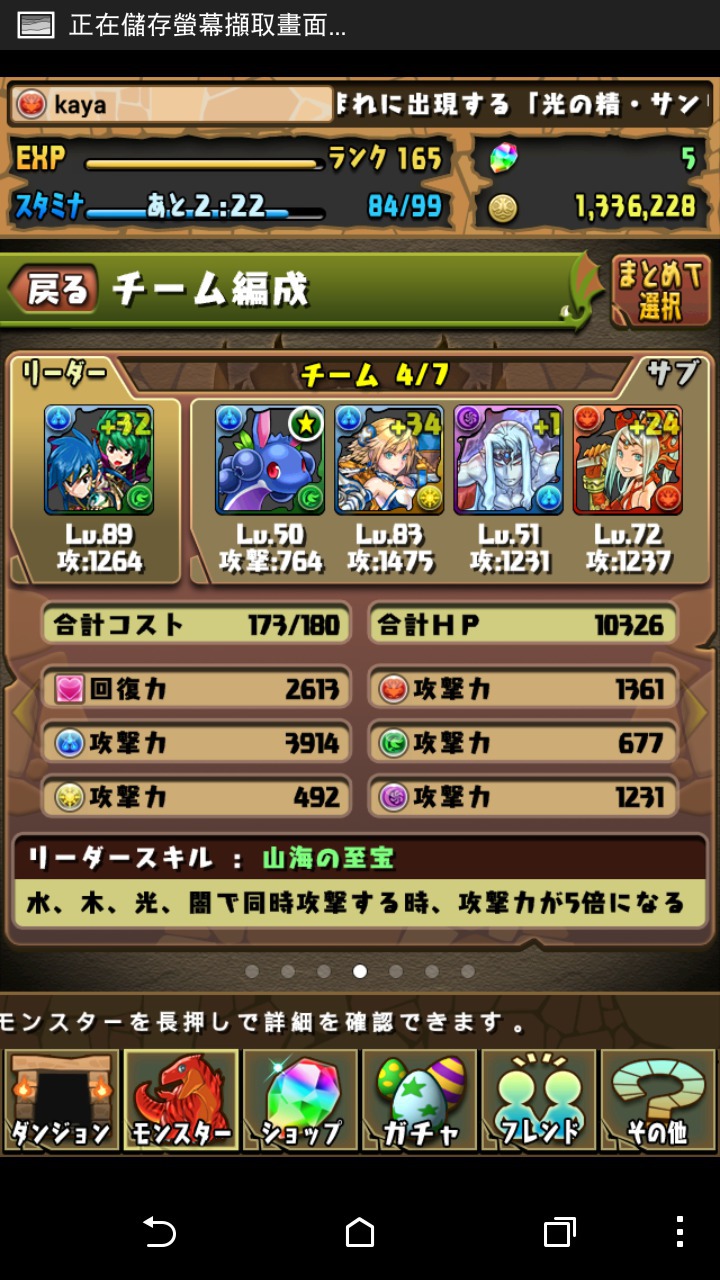Open the ガチャ gacha tab
Viewport: 720px width, 1280px height.
pos(419,1100)
